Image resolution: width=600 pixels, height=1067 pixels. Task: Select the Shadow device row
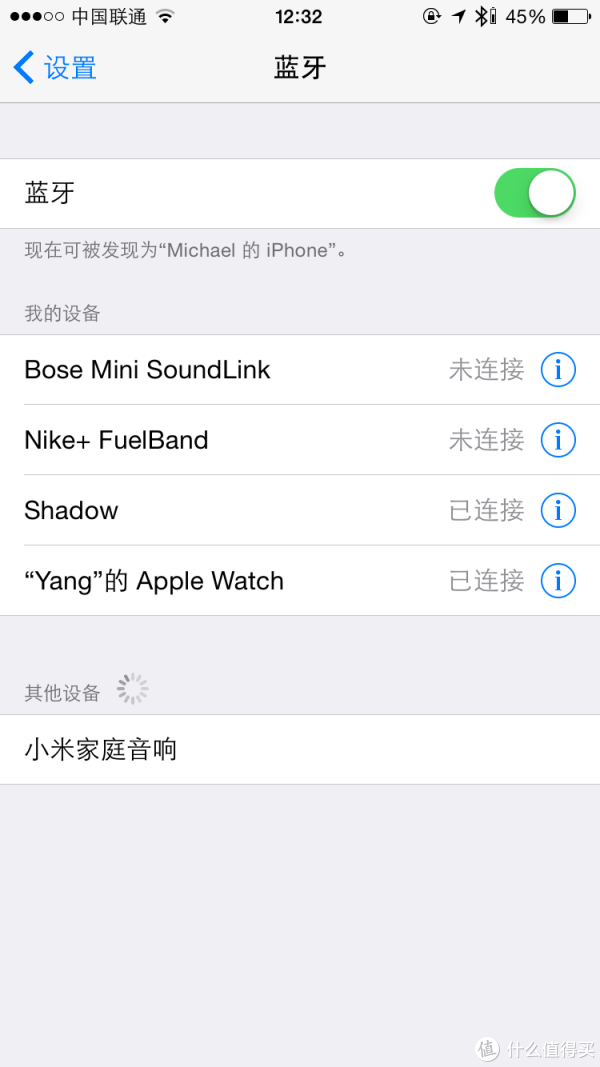[x=250, y=510]
